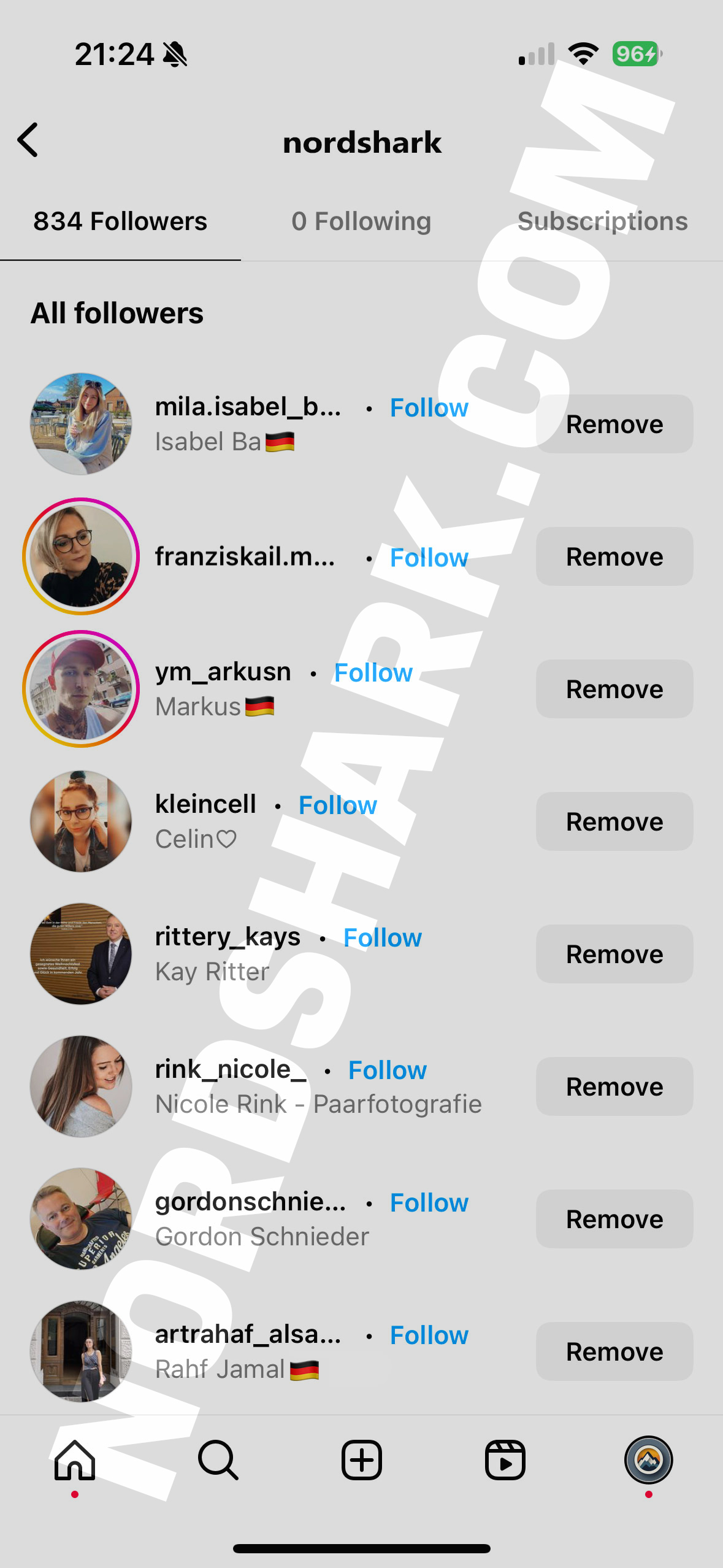Viewport: 723px width, 1568px height.
Task: Open the search and explore tab
Action: (x=218, y=1460)
